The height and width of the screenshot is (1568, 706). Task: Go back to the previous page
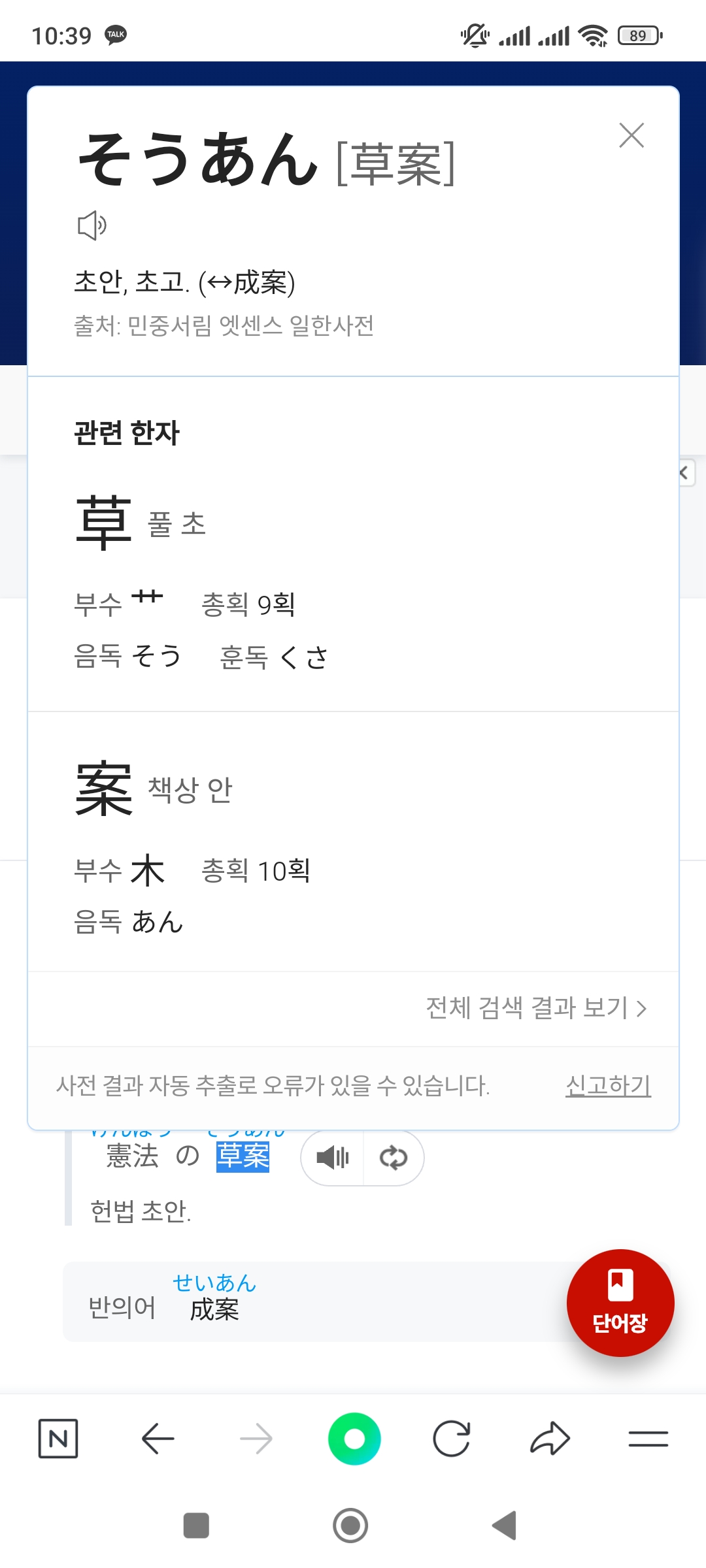tap(158, 1439)
